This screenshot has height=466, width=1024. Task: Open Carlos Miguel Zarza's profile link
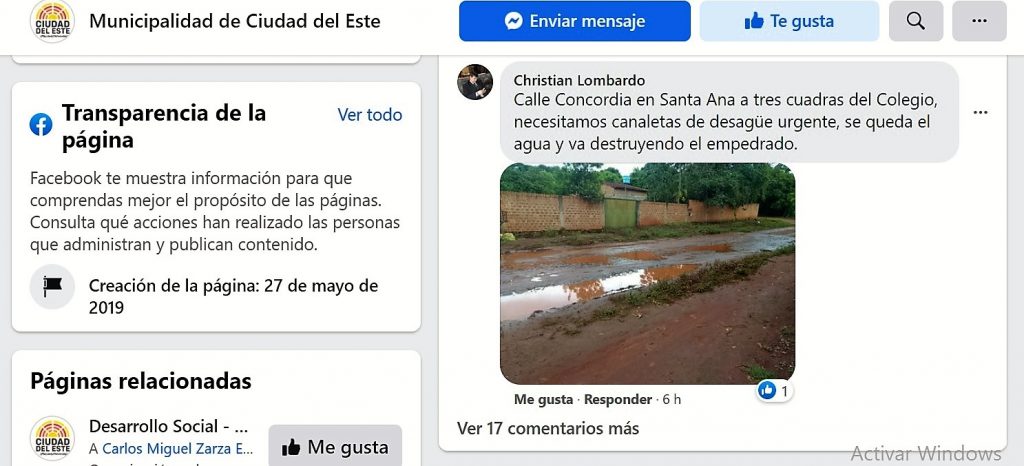click(177, 449)
